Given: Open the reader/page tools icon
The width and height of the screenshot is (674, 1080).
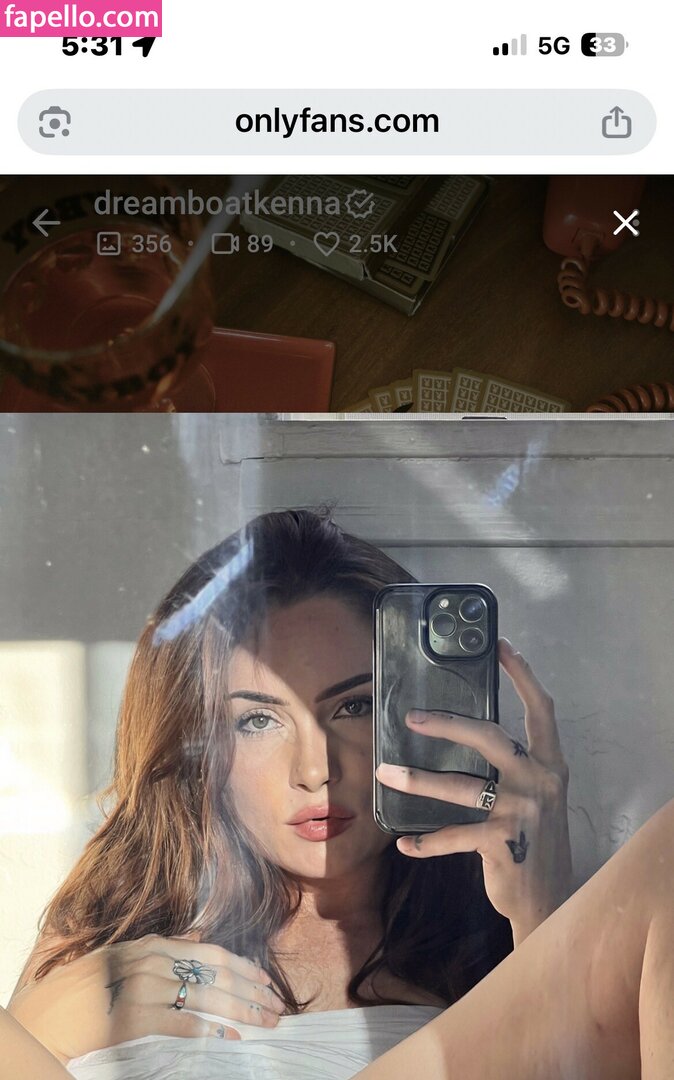Looking at the screenshot, I should [54, 122].
